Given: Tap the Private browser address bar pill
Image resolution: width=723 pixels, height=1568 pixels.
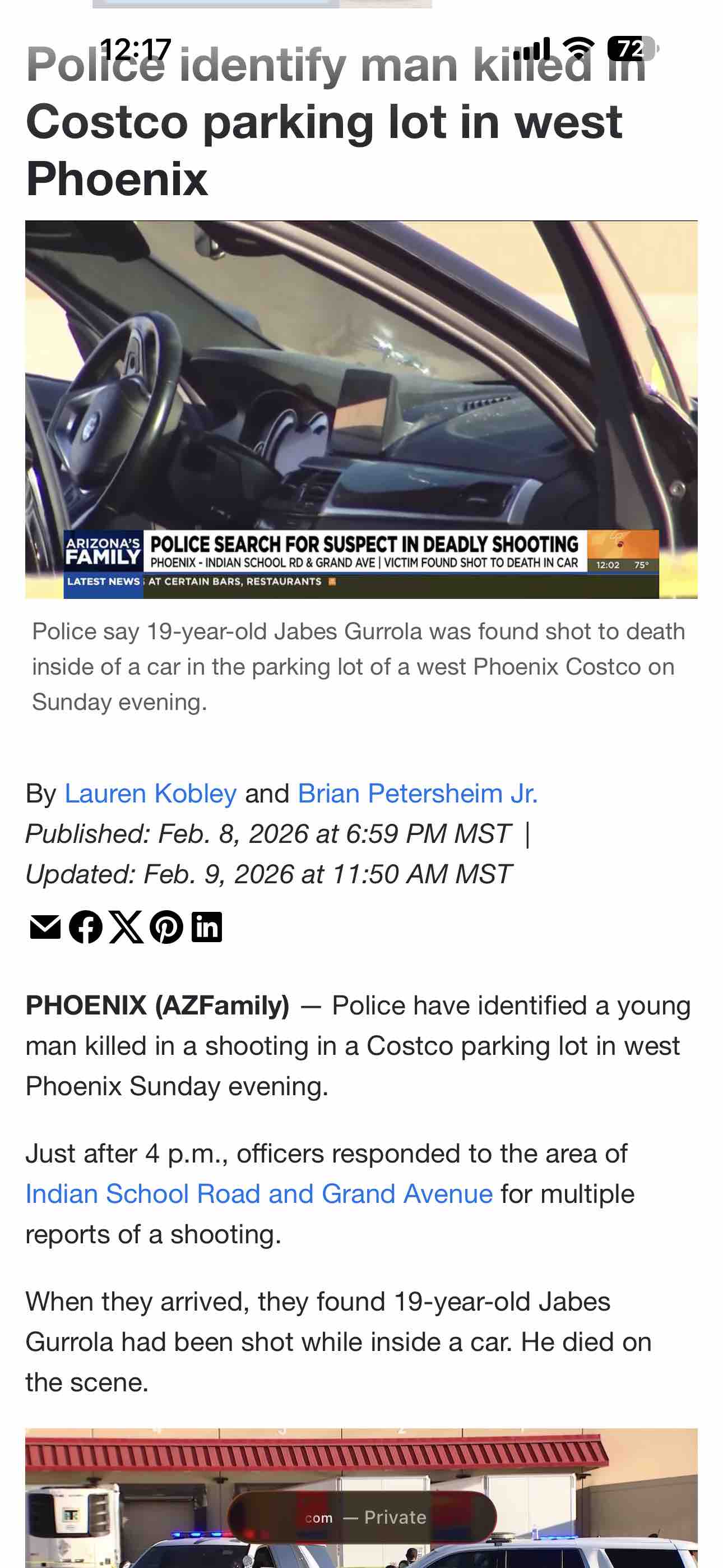Looking at the screenshot, I should (x=361, y=1517).
